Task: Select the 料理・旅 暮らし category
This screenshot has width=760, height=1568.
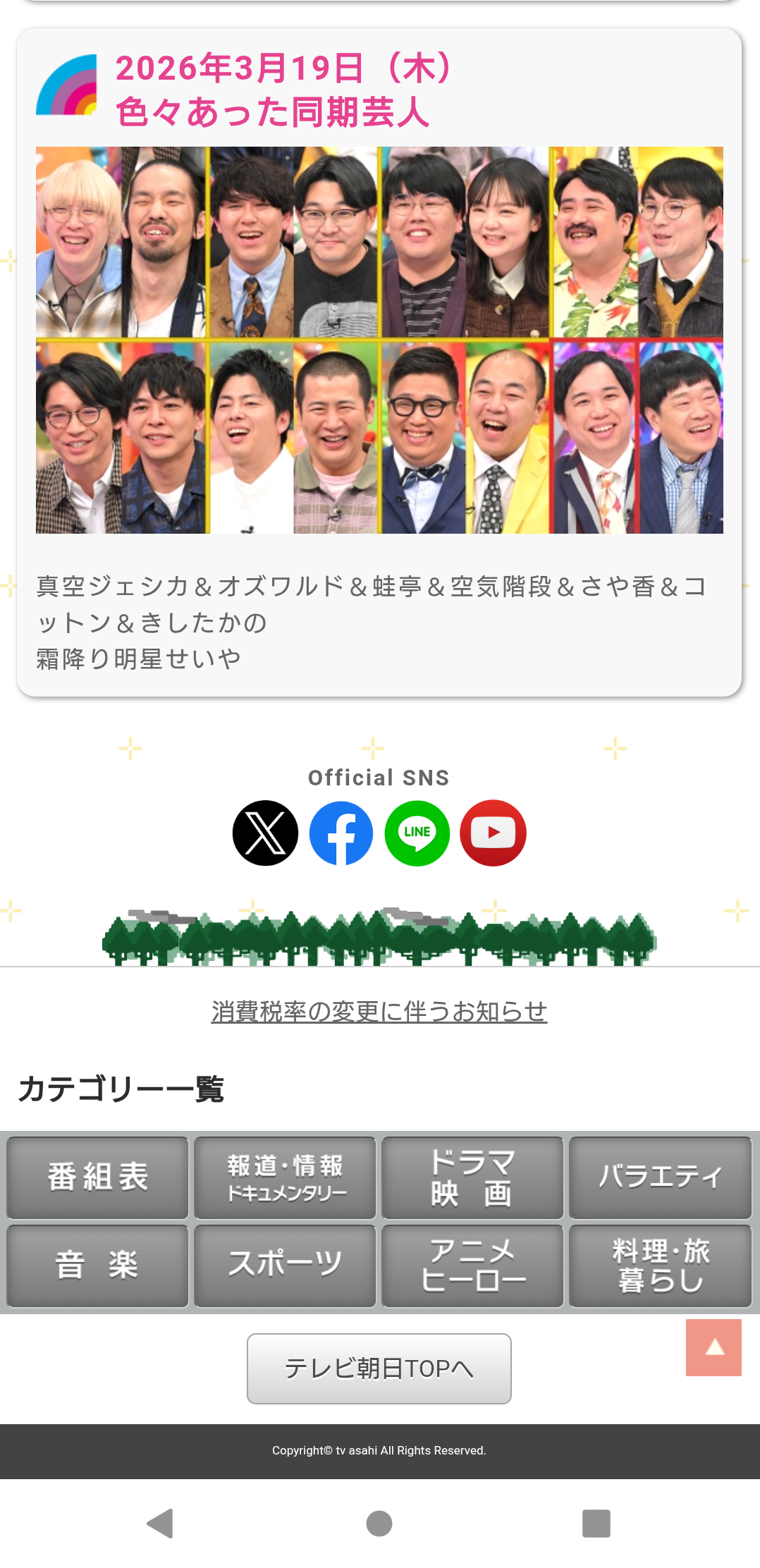Action: (x=660, y=1266)
